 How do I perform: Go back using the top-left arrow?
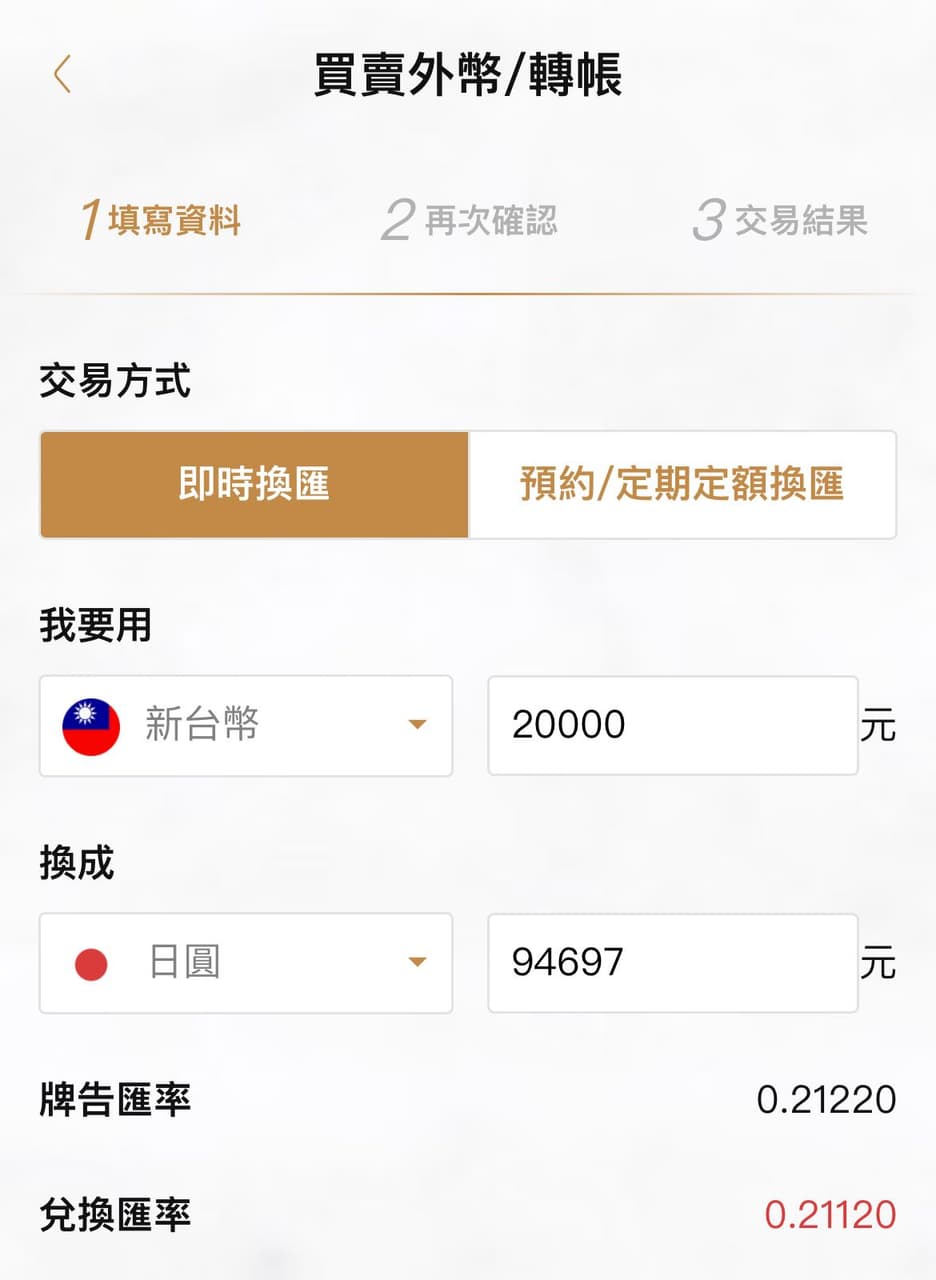click(x=62, y=75)
